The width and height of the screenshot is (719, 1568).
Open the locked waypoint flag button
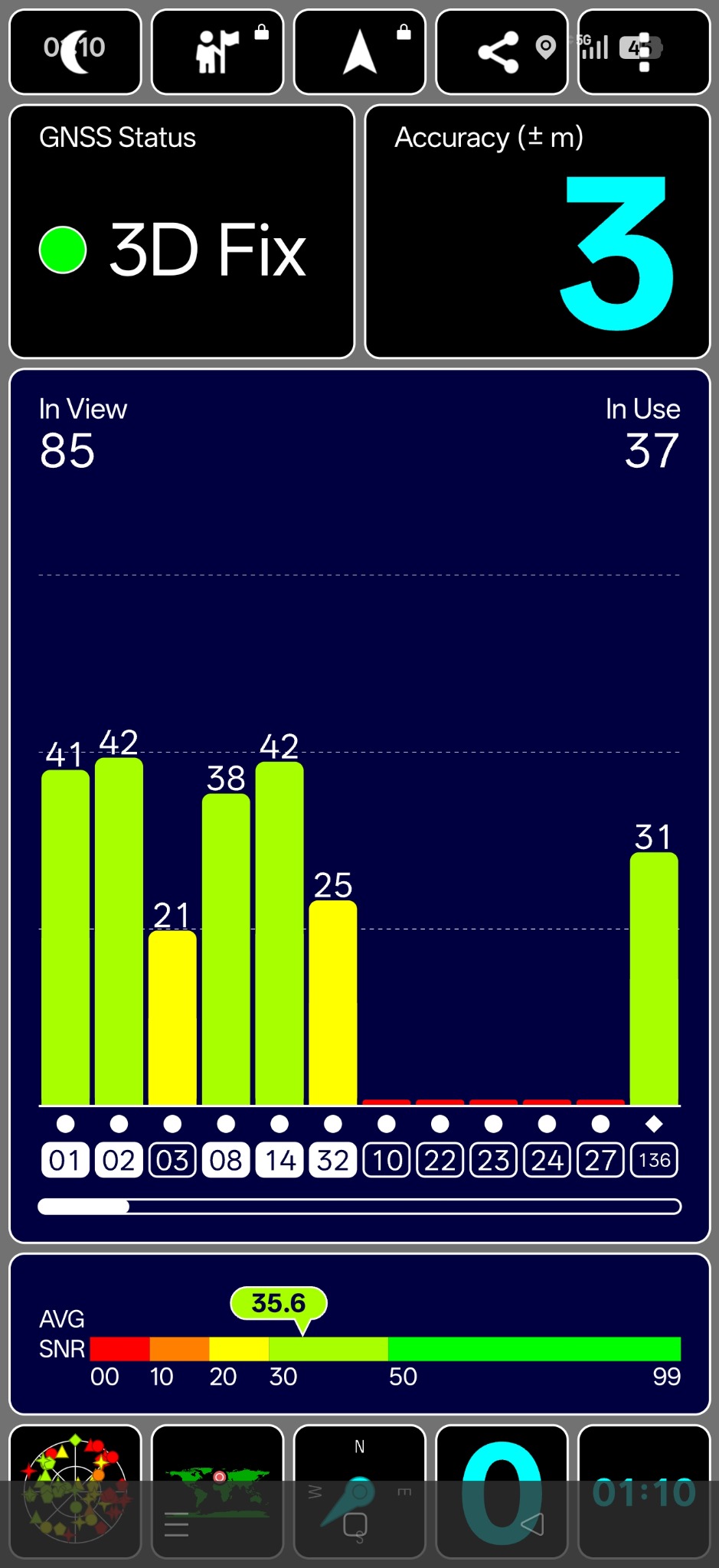[x=217, y=52]
